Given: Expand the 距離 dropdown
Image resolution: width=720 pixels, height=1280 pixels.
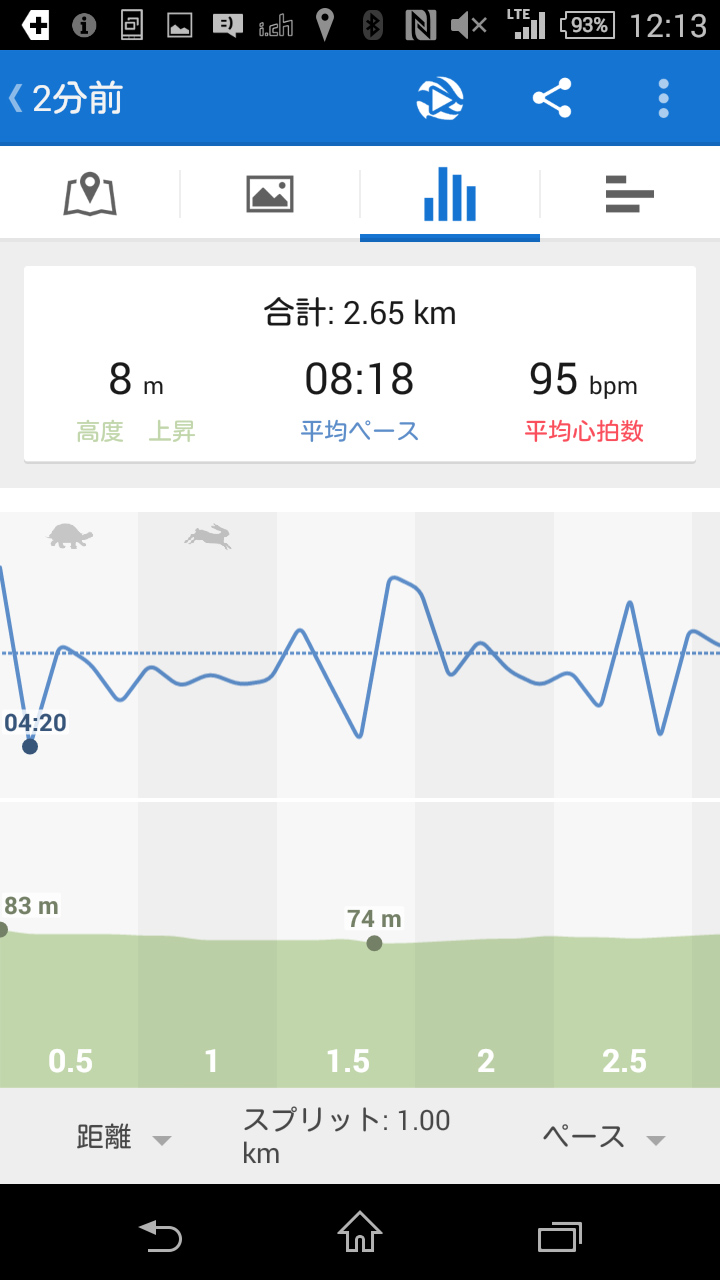Looking at the screenshot, I should click(124, 1137).
